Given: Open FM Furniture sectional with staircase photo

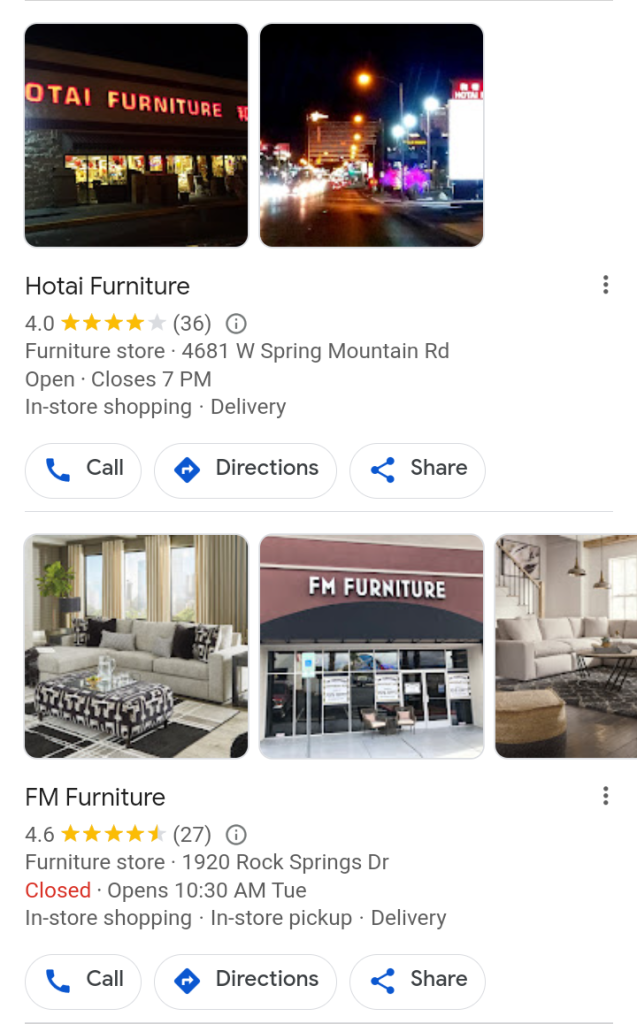Looking at the screenshot, I should 566,646.
